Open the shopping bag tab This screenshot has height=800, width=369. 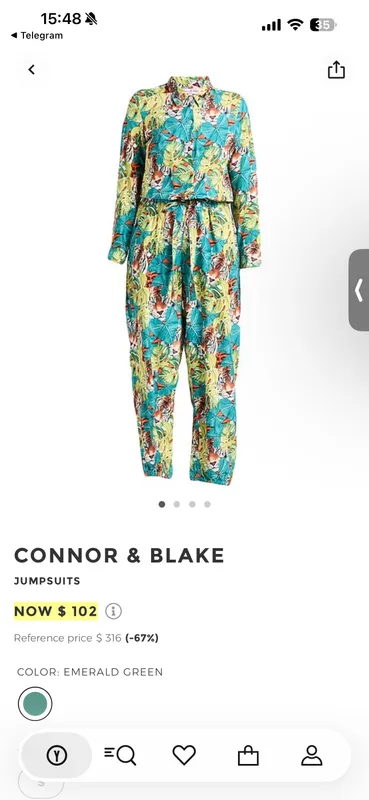click(x=248, y=755)
